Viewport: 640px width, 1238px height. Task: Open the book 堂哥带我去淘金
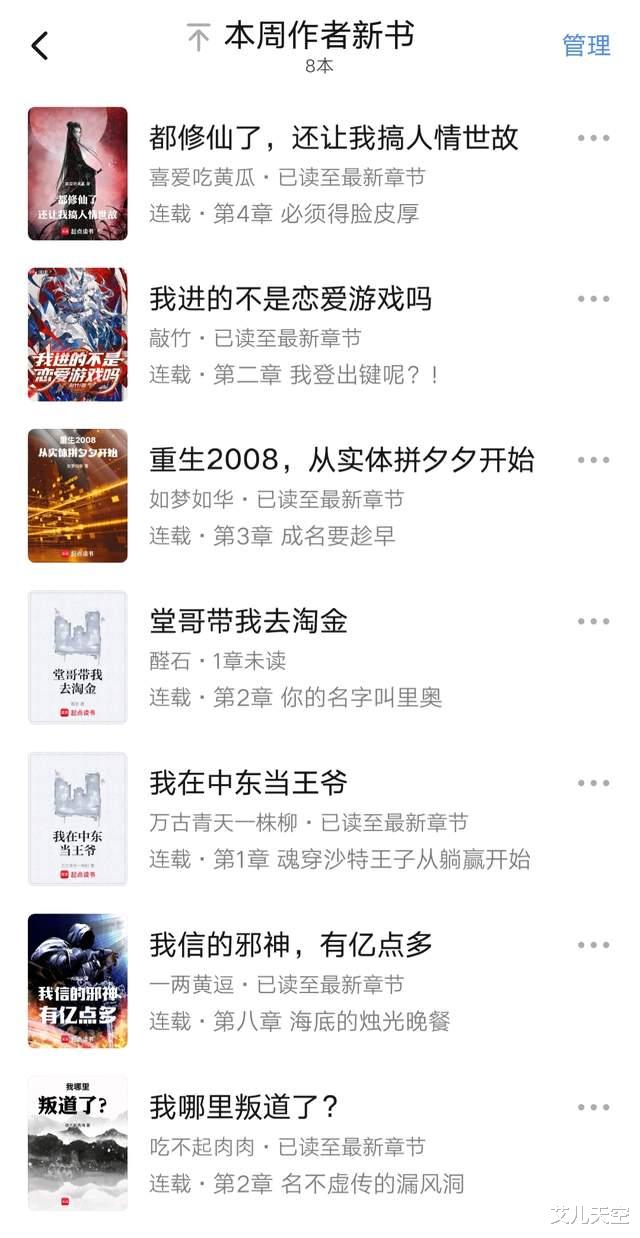(248, 621)
